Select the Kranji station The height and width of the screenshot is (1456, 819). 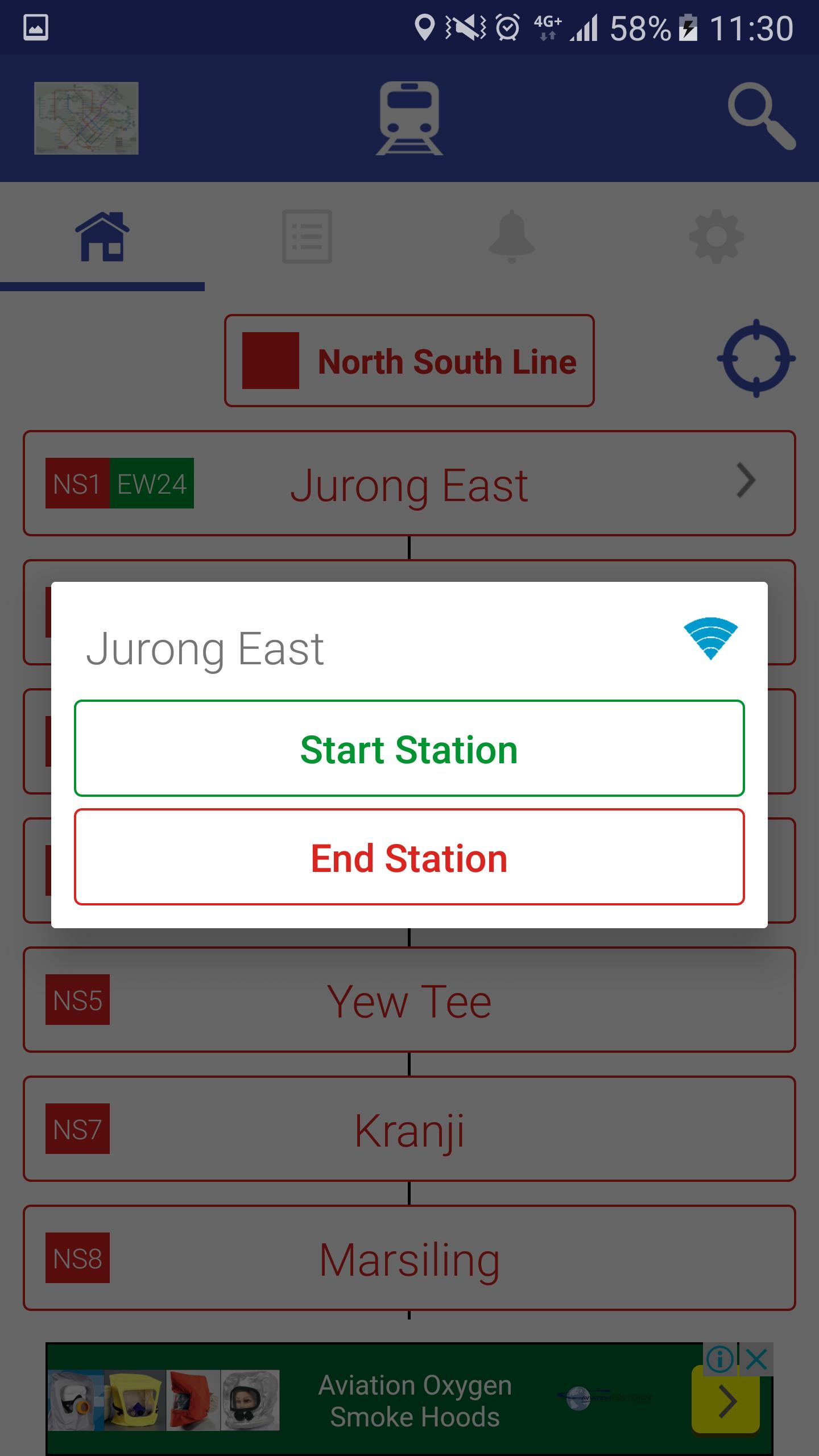point(409,1128)
